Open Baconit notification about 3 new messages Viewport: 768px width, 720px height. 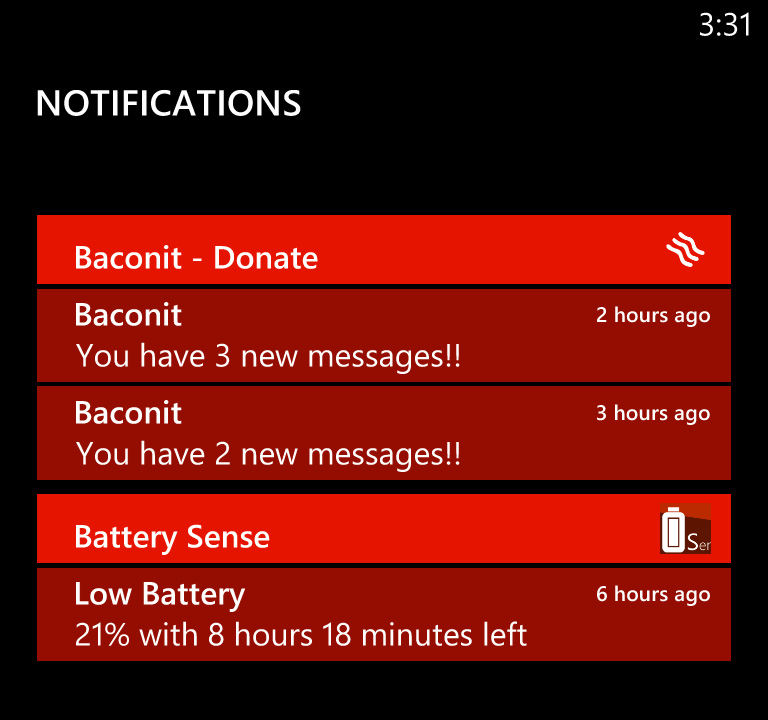(384, 336)
